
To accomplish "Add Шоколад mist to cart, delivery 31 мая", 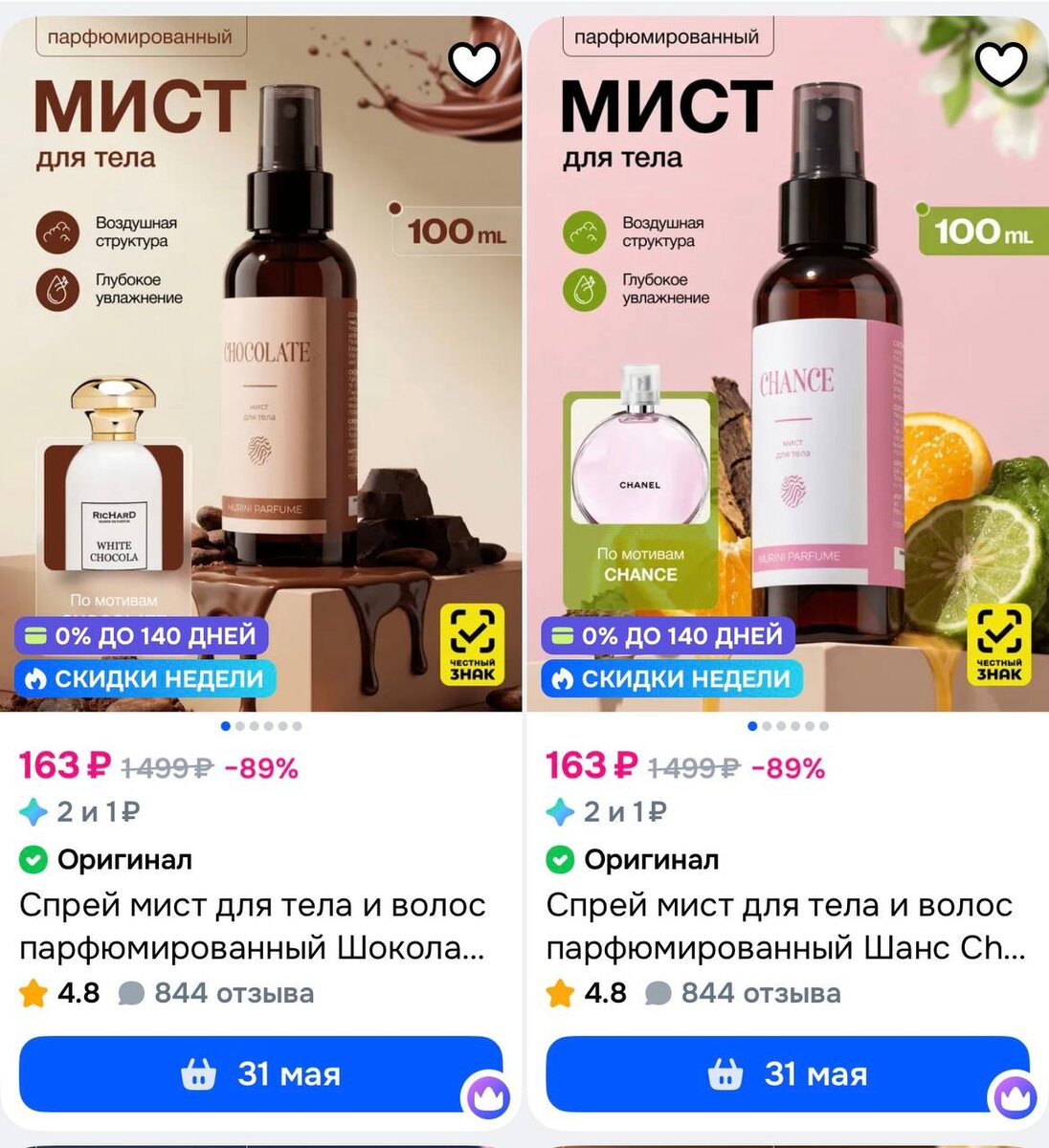I will point(260,1073).
